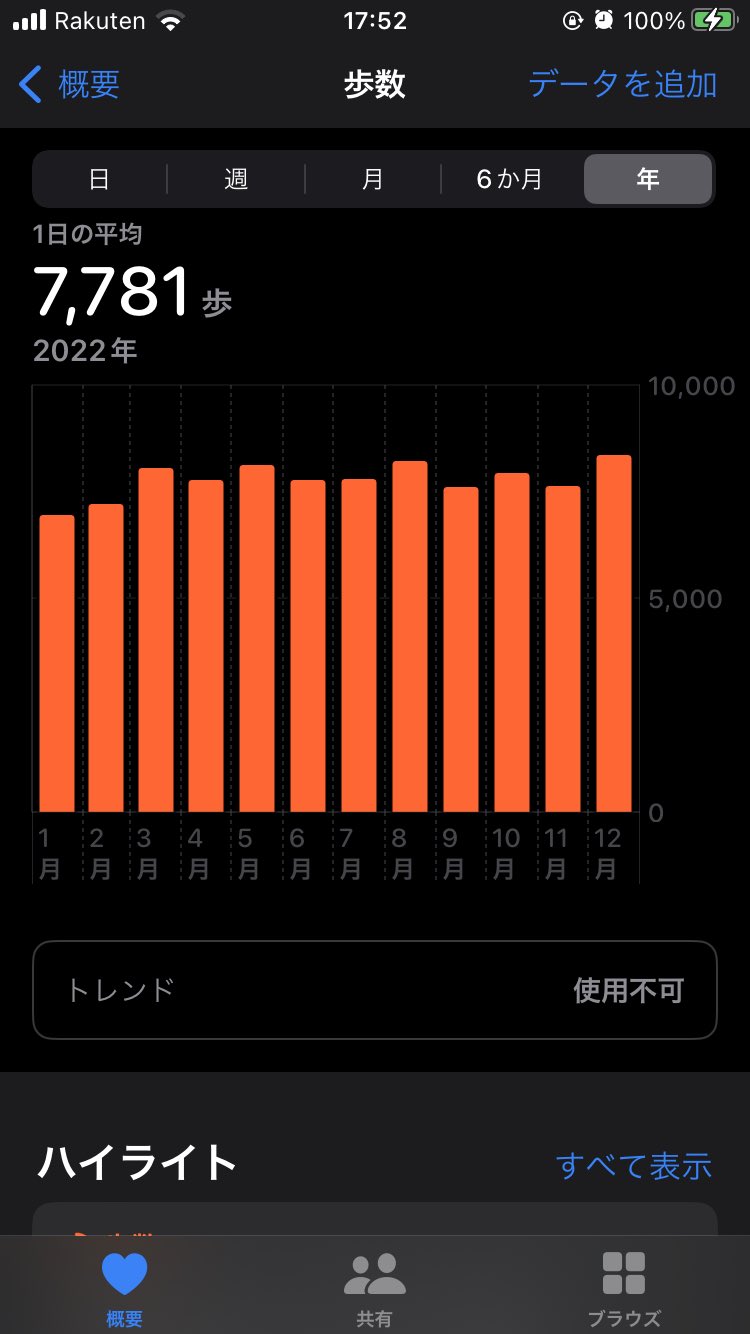Open the 概要 tab in bottom bar

coord(125,1289)
